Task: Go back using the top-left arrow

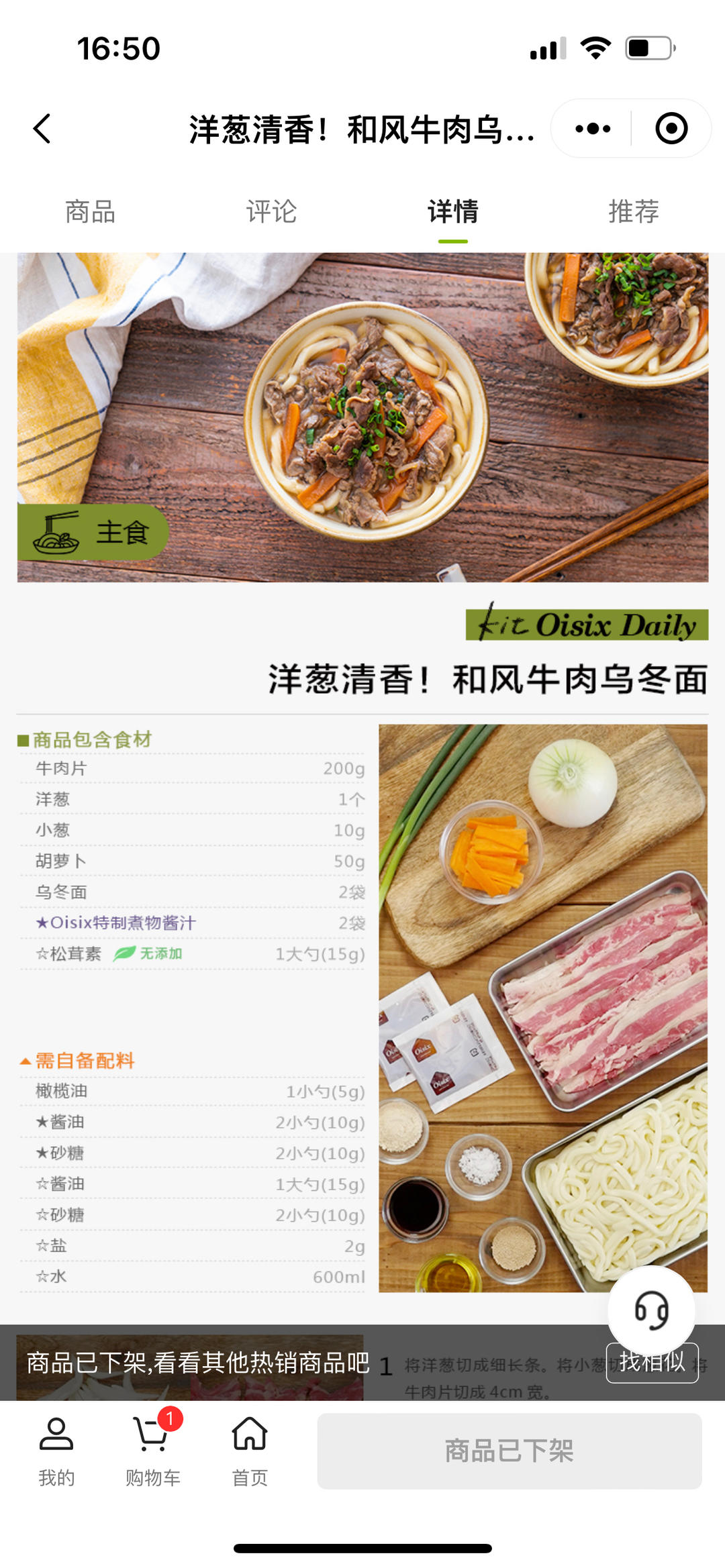Action: [42, 128]
